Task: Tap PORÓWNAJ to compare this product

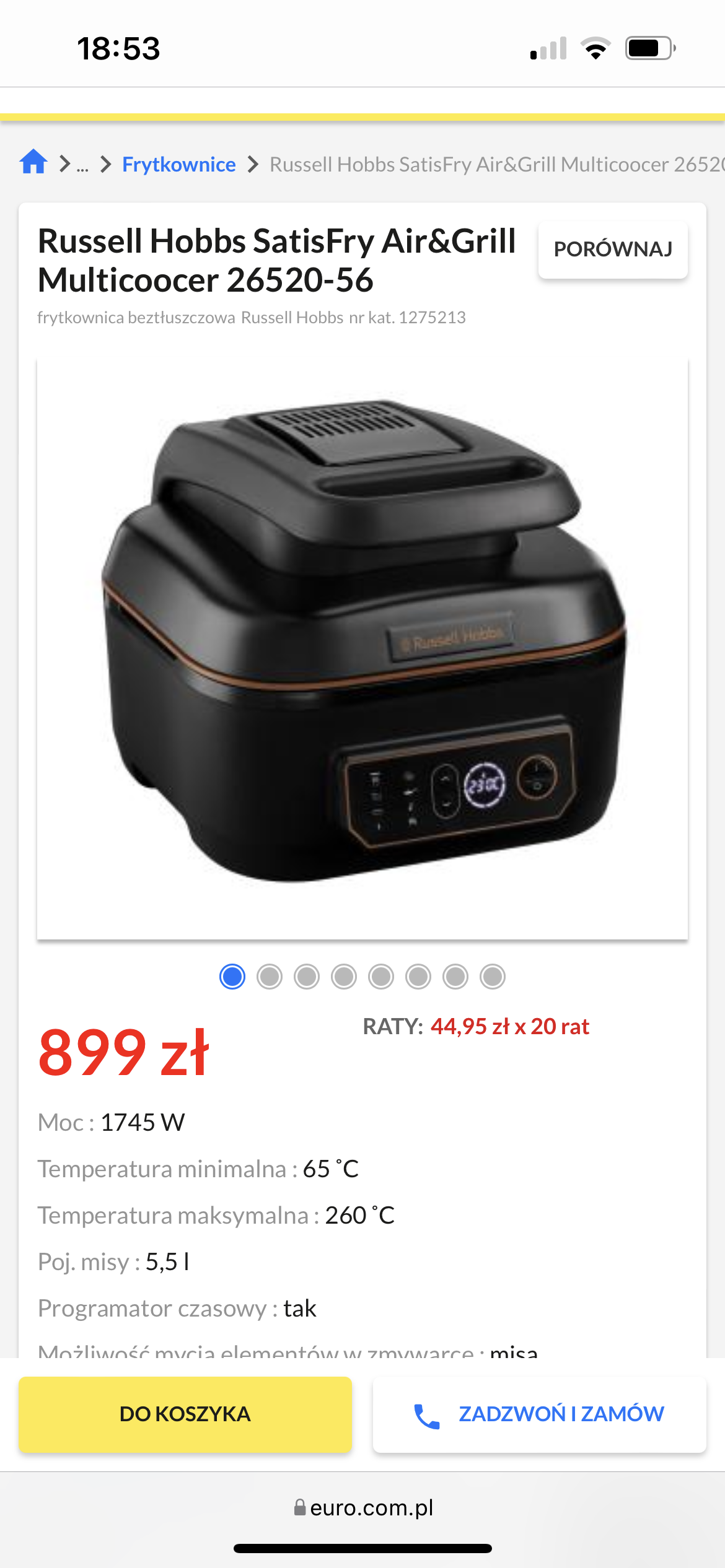Action: click(x=612, y=249)
